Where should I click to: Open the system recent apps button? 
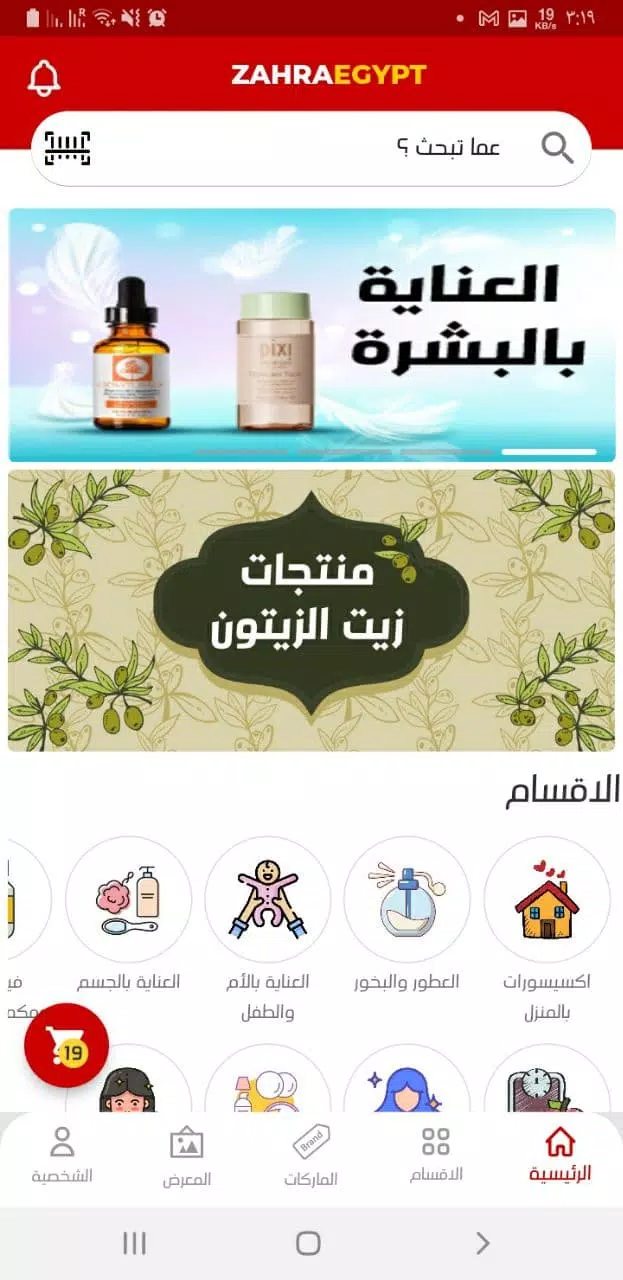pyautogui.click(x=134, y=1243)
